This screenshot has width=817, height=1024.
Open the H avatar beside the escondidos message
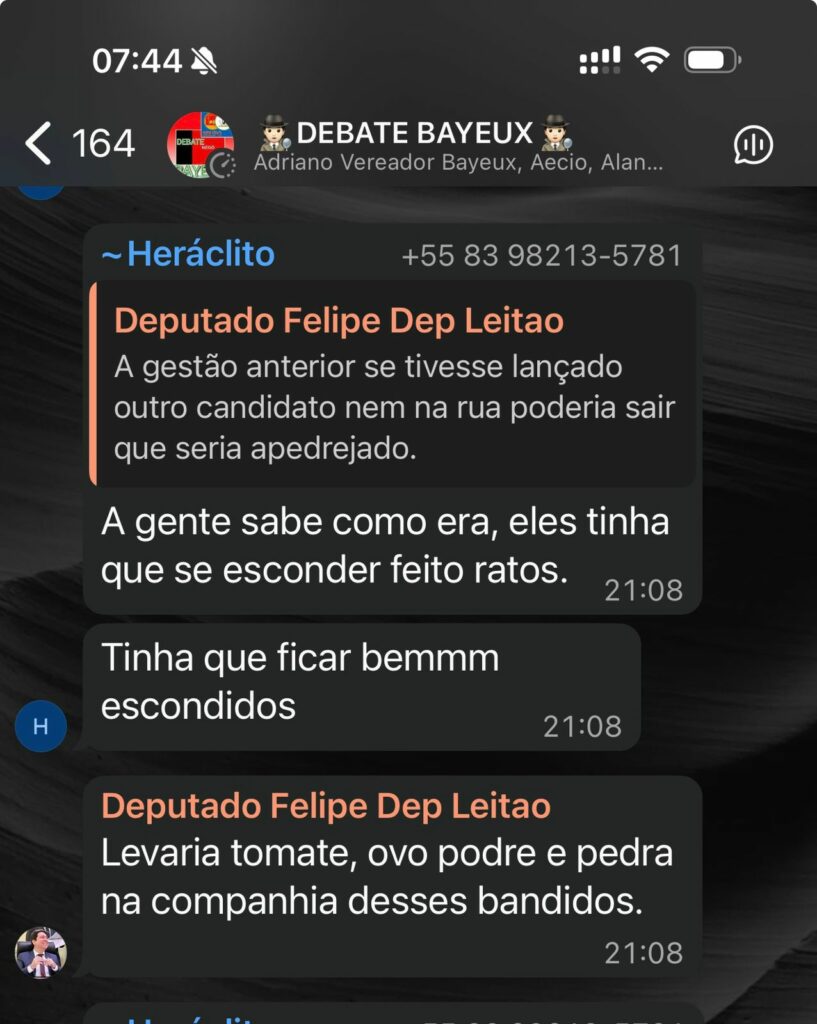[x=41, y=726]
